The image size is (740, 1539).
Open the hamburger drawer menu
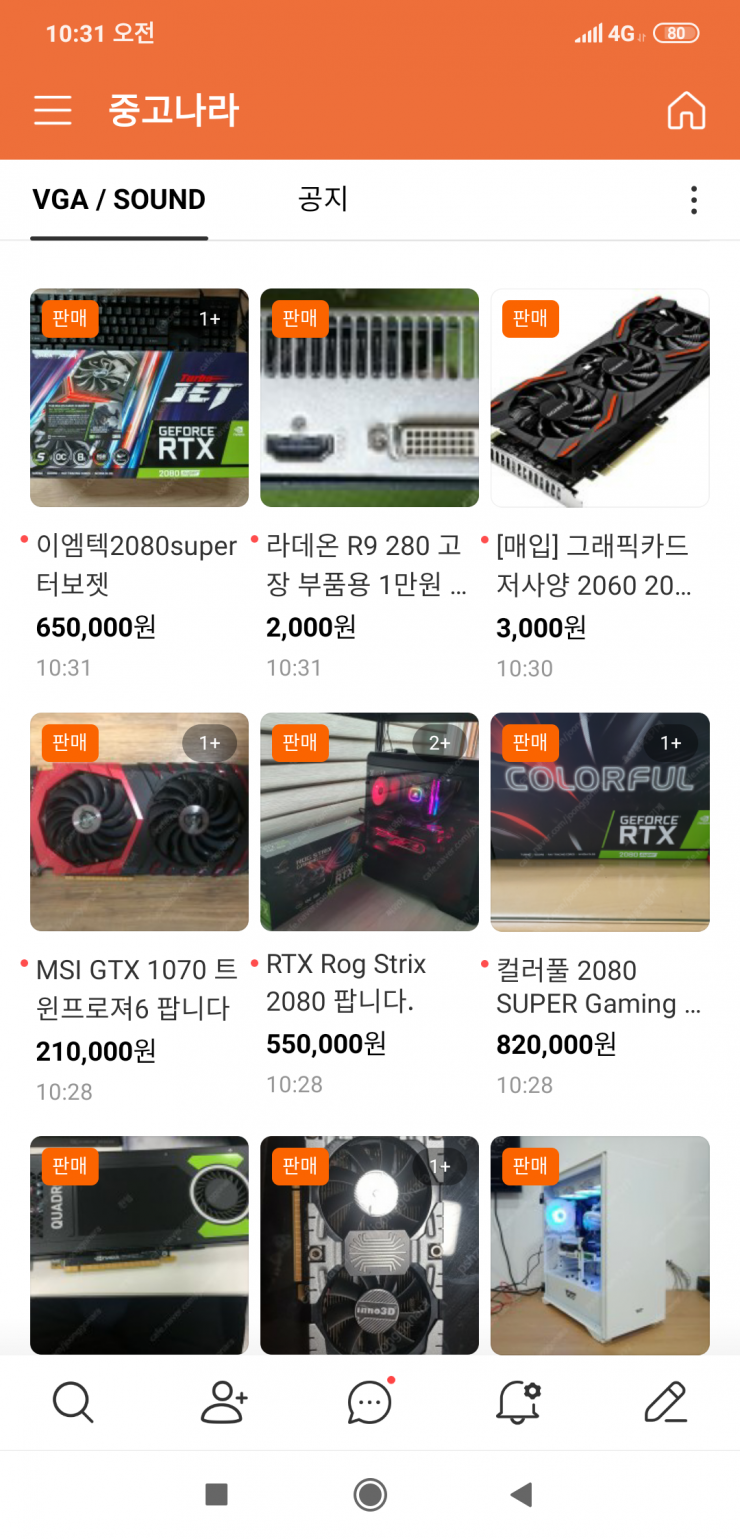[53, 110]
